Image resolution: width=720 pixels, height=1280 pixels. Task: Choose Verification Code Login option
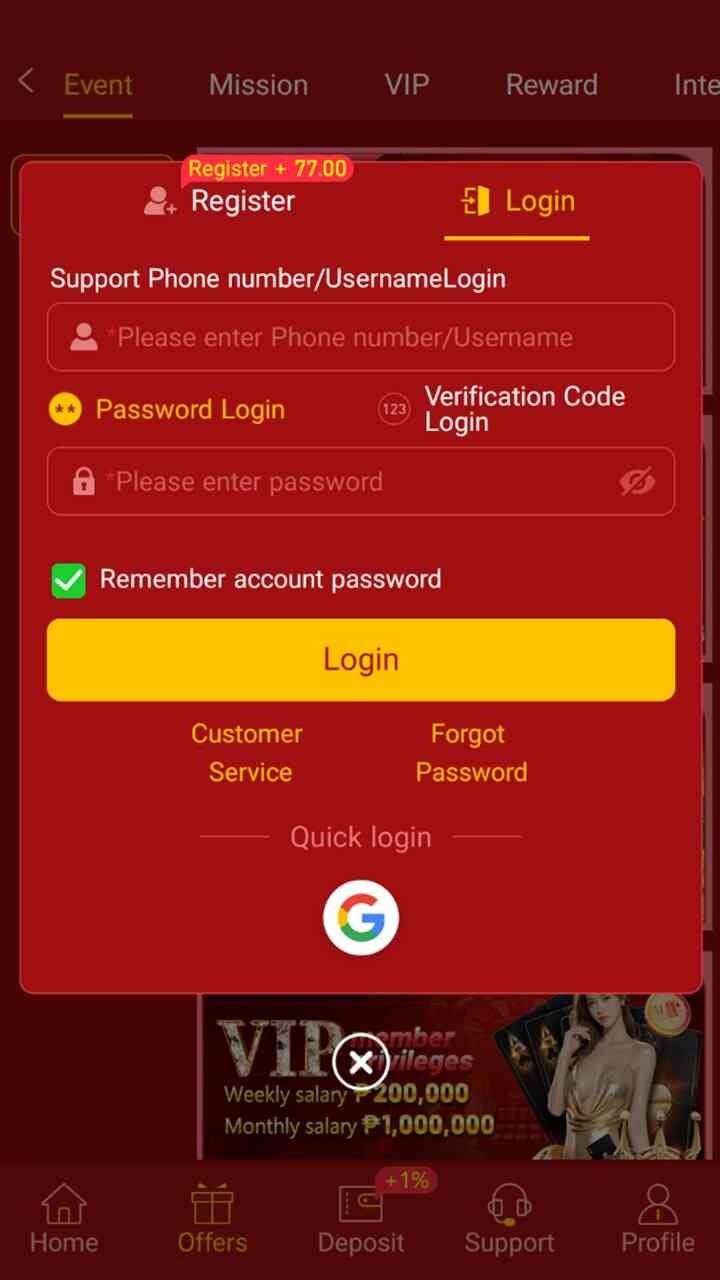(x=502, y=409)
